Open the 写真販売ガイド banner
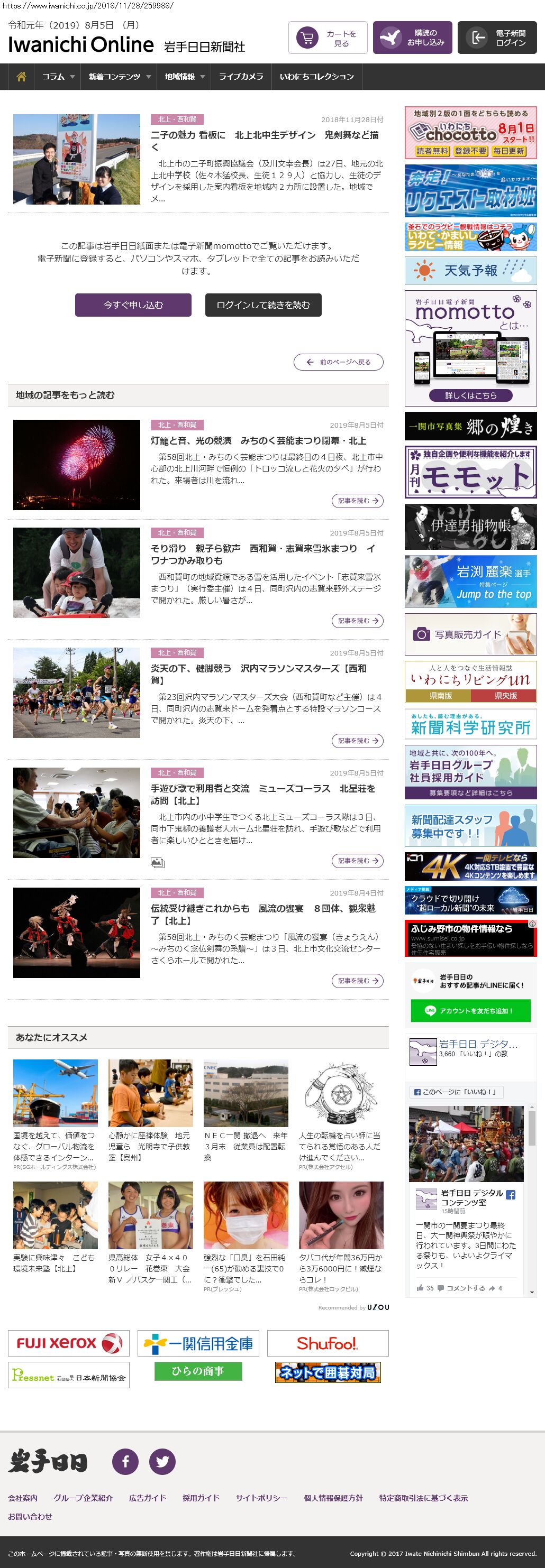 click(471, 634)
